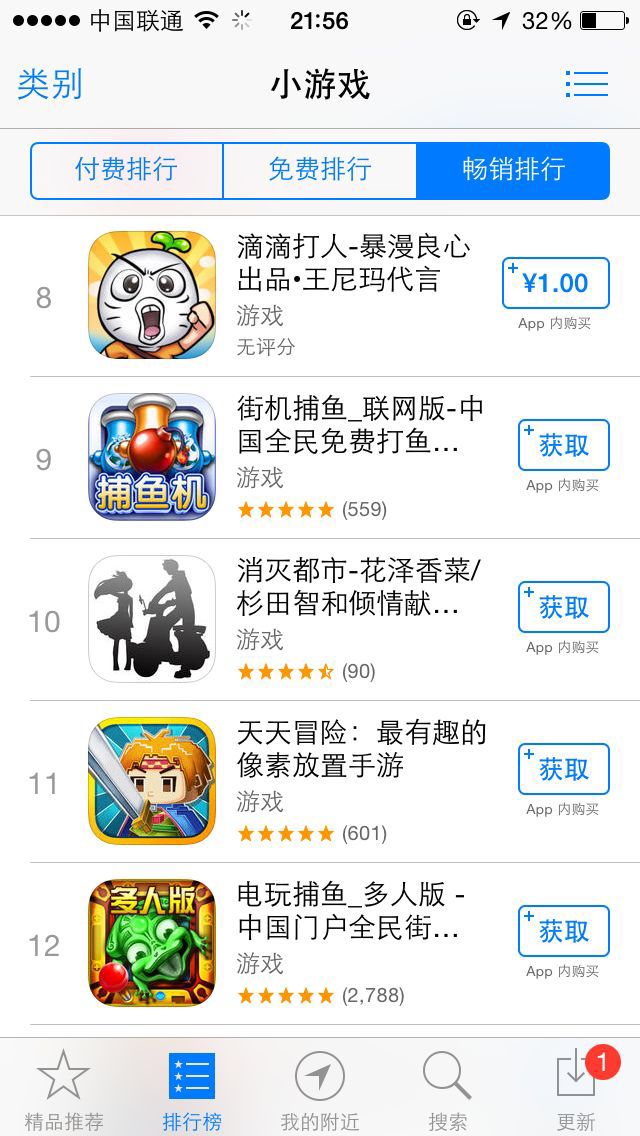Switch to 免费排行 free ranking
This screenshot has width=640, height=1136.
319,170
